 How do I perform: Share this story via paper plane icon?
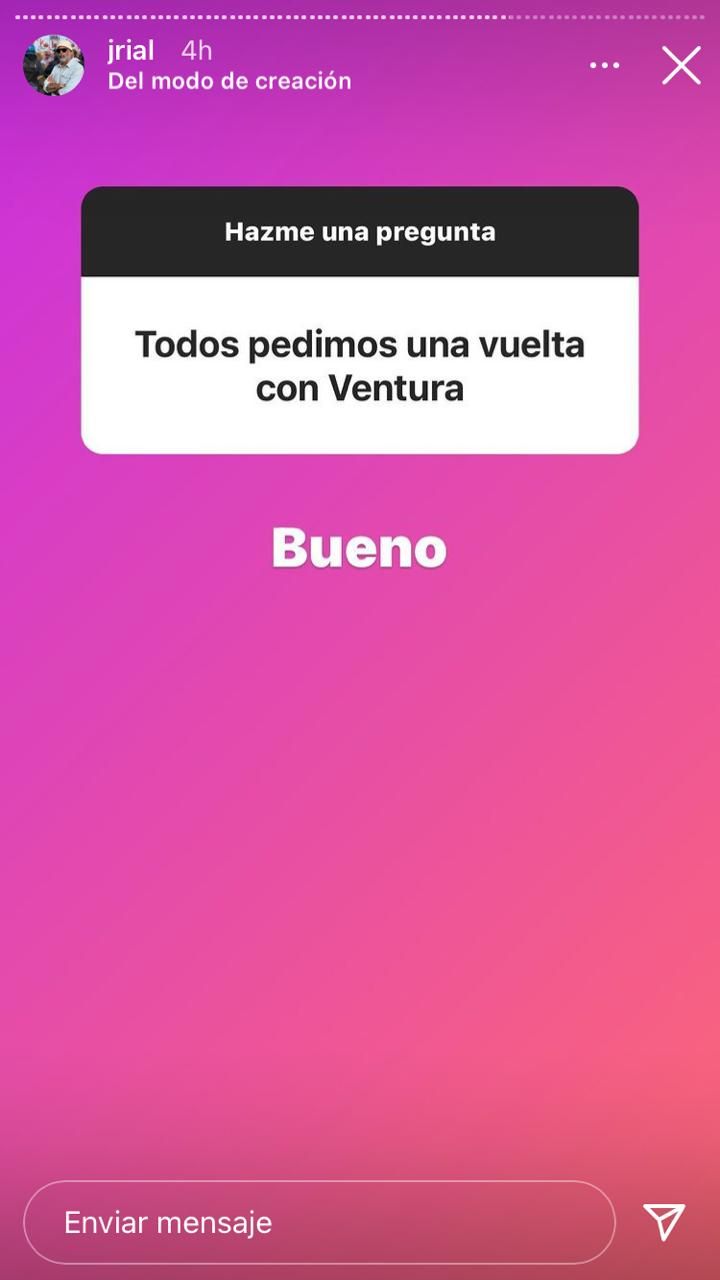pyautogui.click(x=664, y=1222)
